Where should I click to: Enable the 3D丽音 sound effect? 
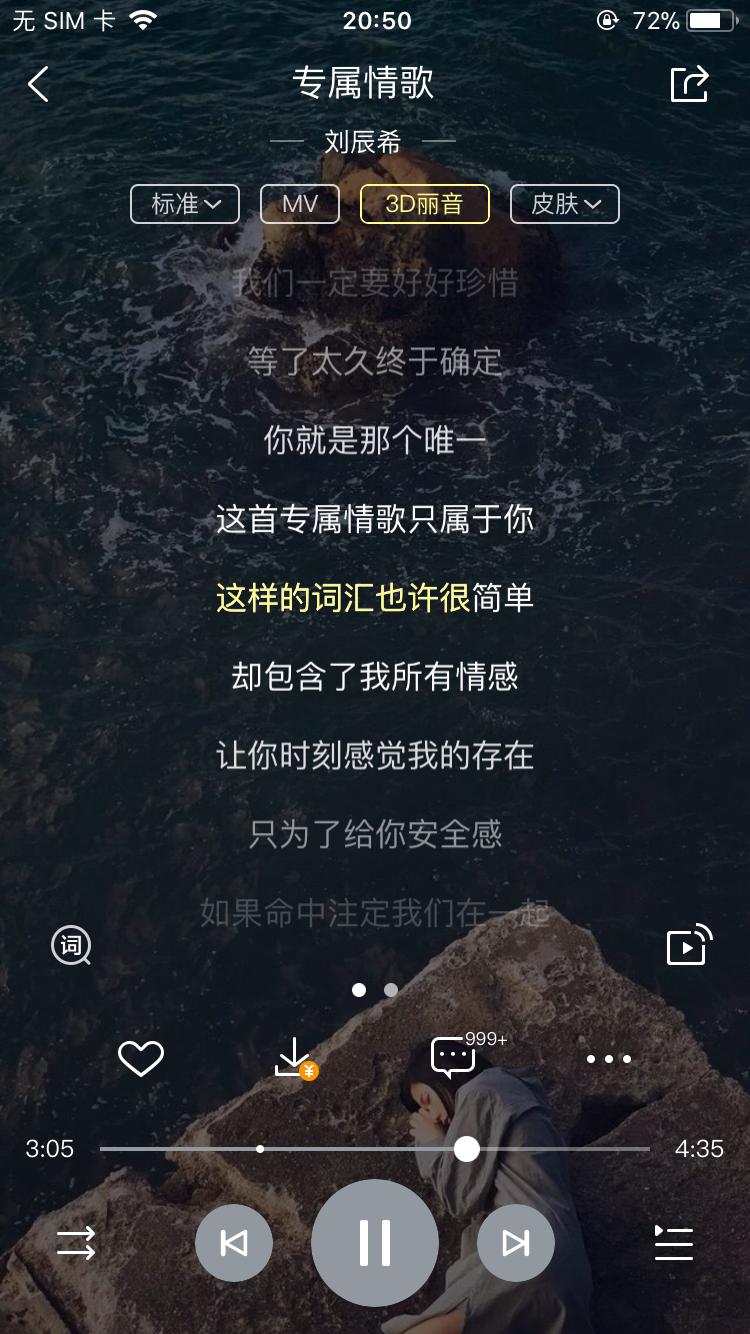pyautogui.click(x=424, y=203)
